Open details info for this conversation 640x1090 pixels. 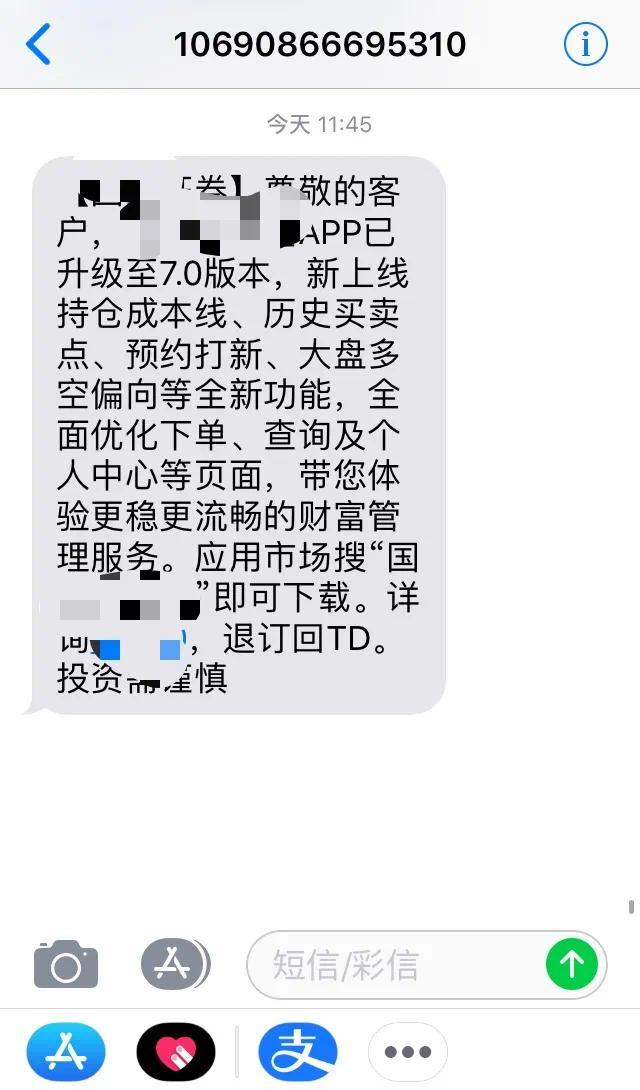[586, 45]
